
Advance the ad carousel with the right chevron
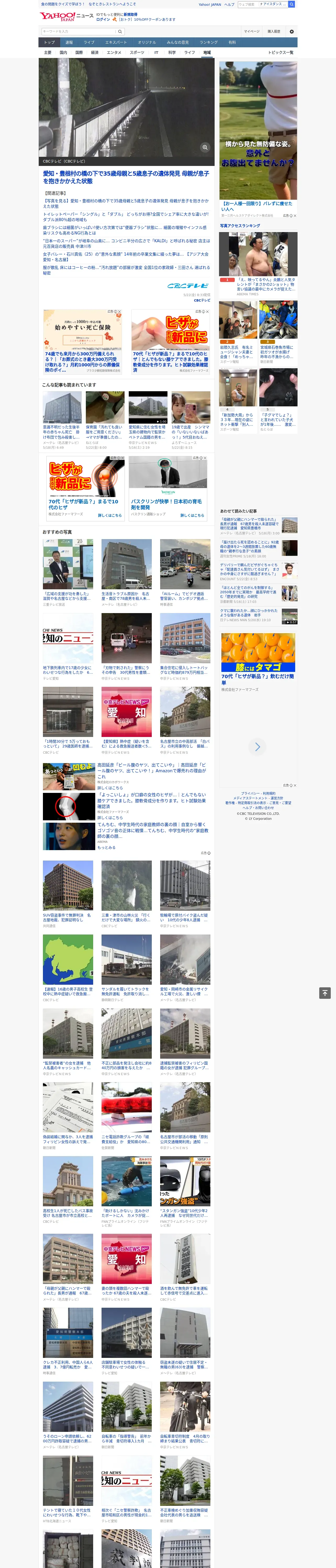click(x=257, y=747)
